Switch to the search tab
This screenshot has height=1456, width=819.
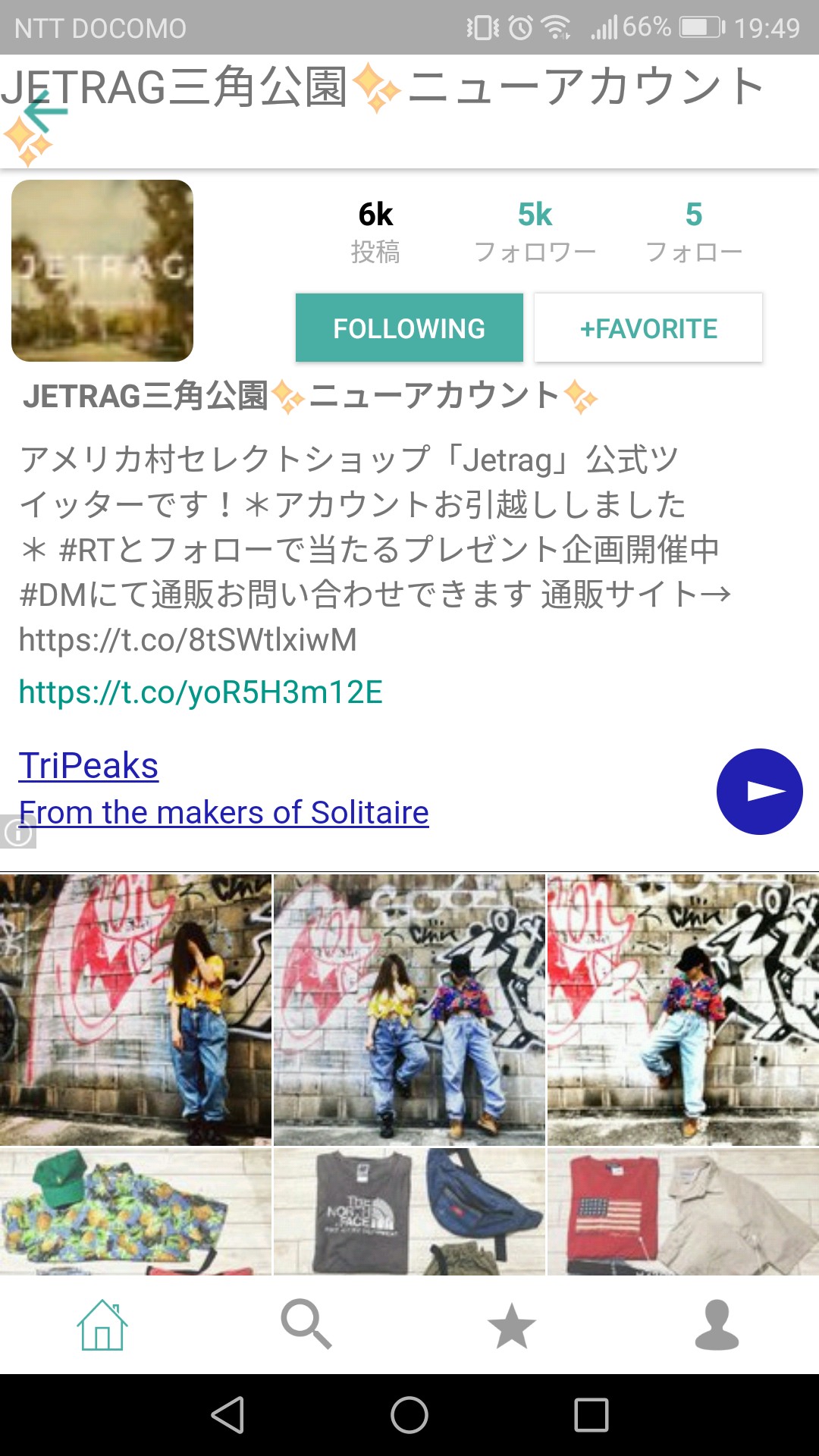(306, 1325)
